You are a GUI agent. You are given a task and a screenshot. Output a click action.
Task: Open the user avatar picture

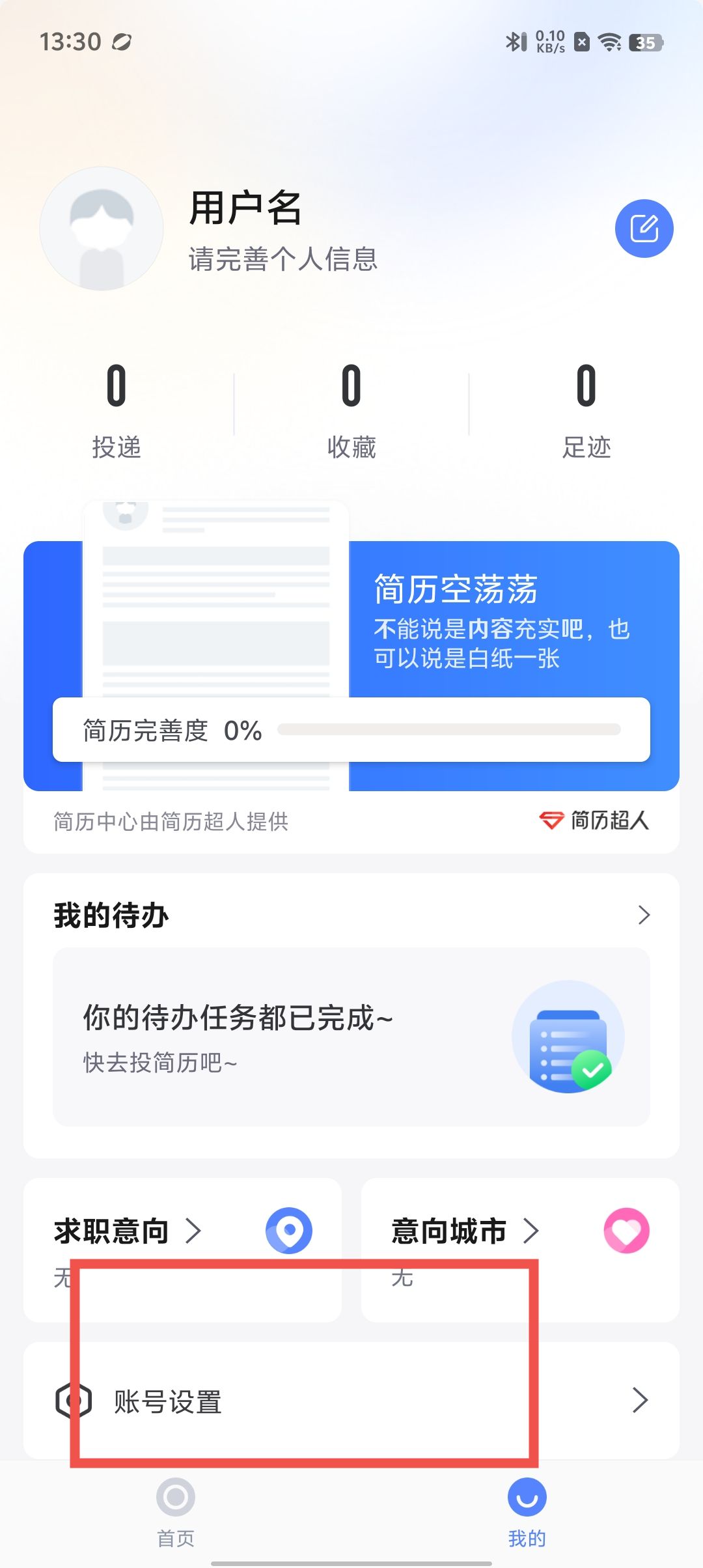click(x=102, y=229)
